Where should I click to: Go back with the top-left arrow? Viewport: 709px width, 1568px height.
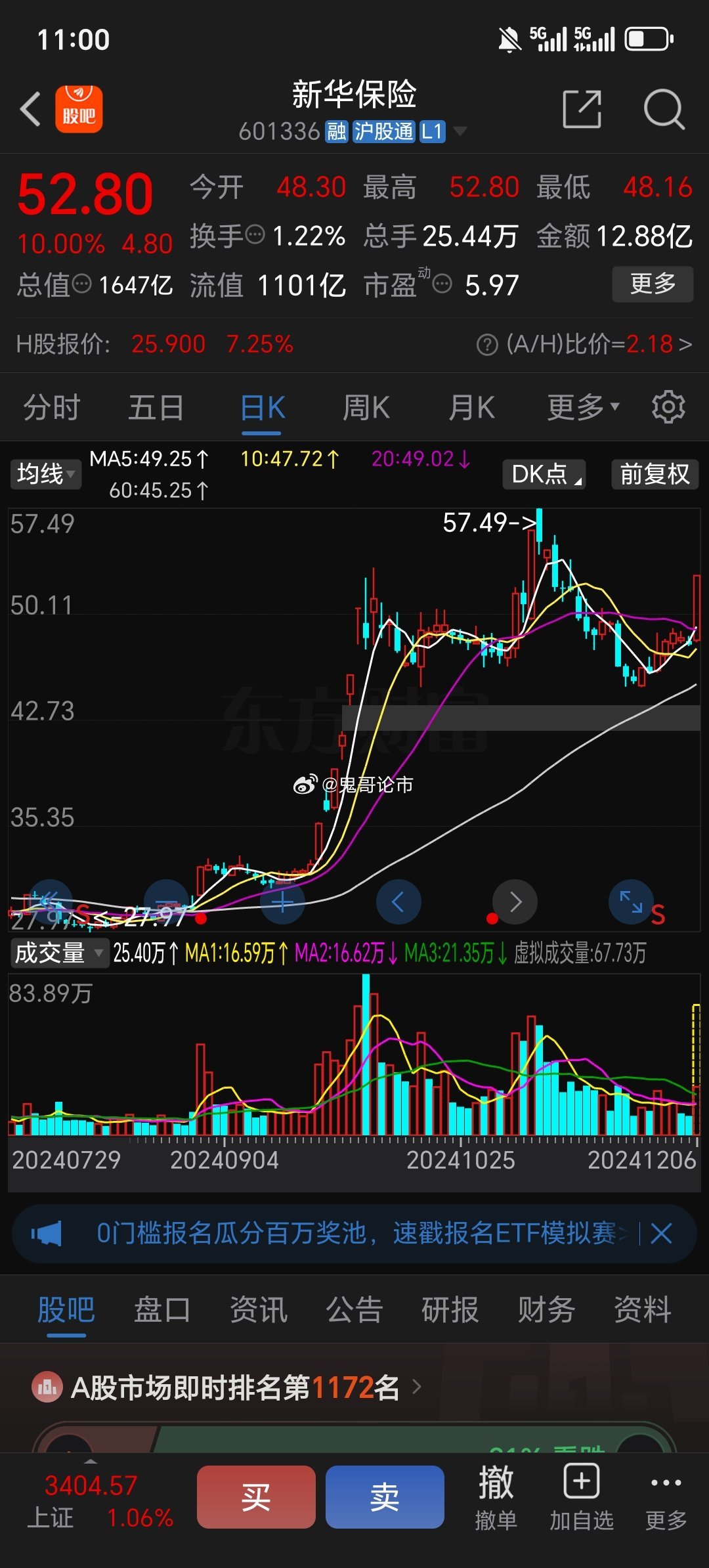(x=31, y=109)
